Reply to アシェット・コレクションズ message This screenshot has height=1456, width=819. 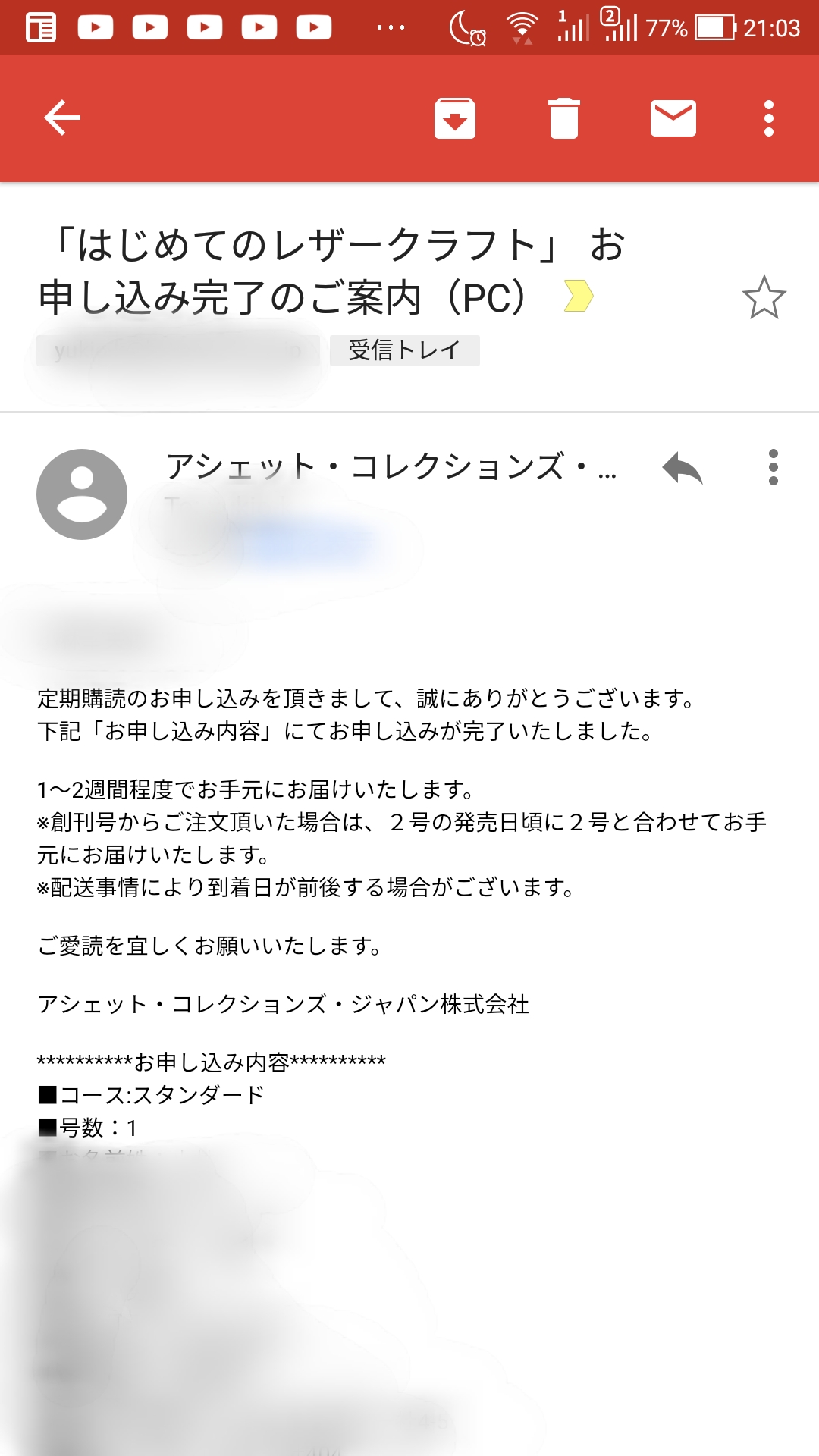pos(682,467)
